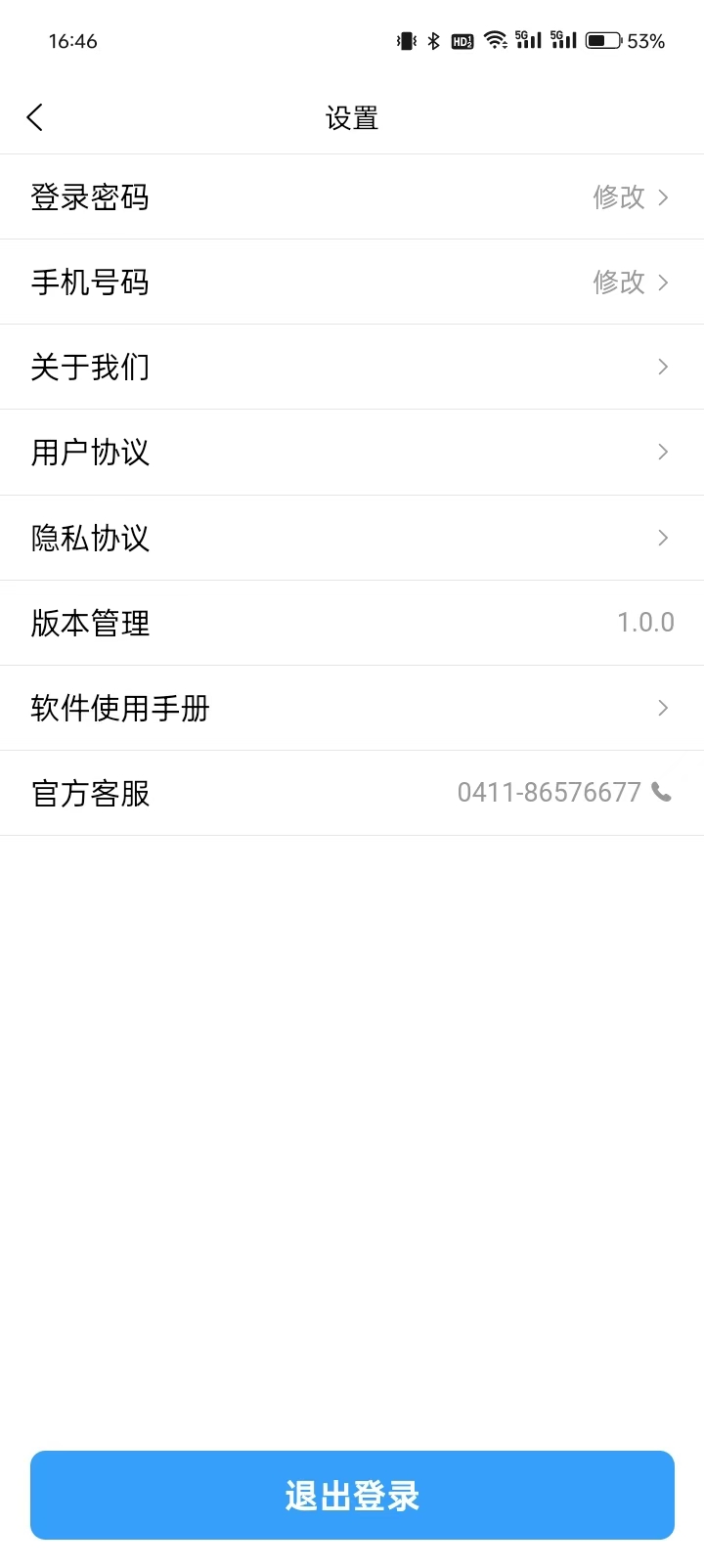Tap the 退出登录 button
The width and height of the screenshot is (704, 1568).
click(x=352, y=1495)
